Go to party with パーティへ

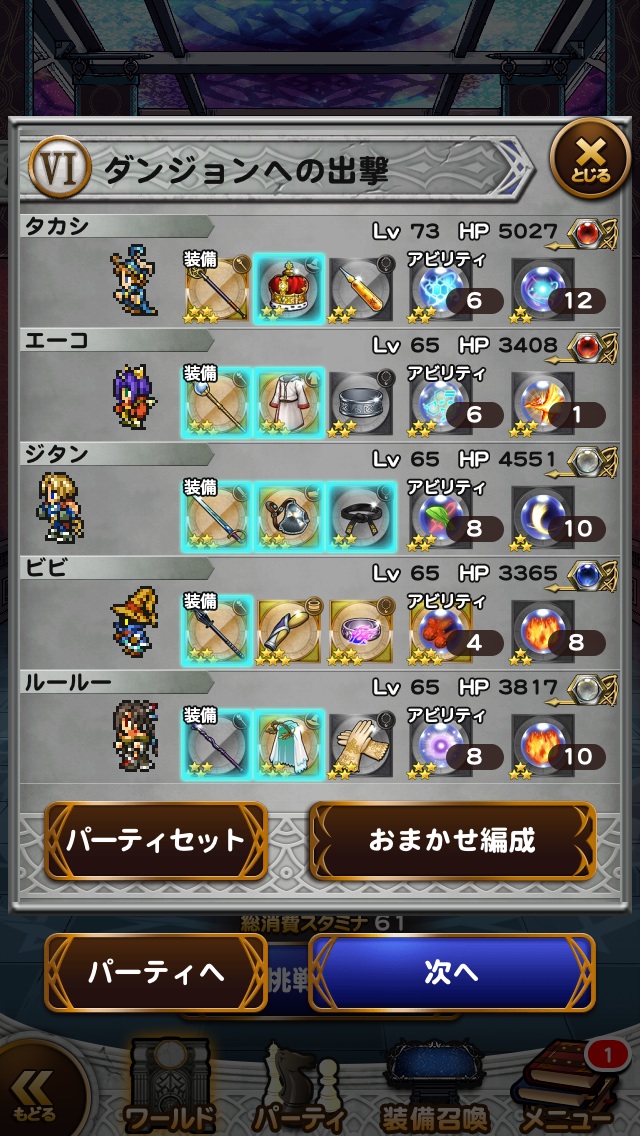click(156, 972)
